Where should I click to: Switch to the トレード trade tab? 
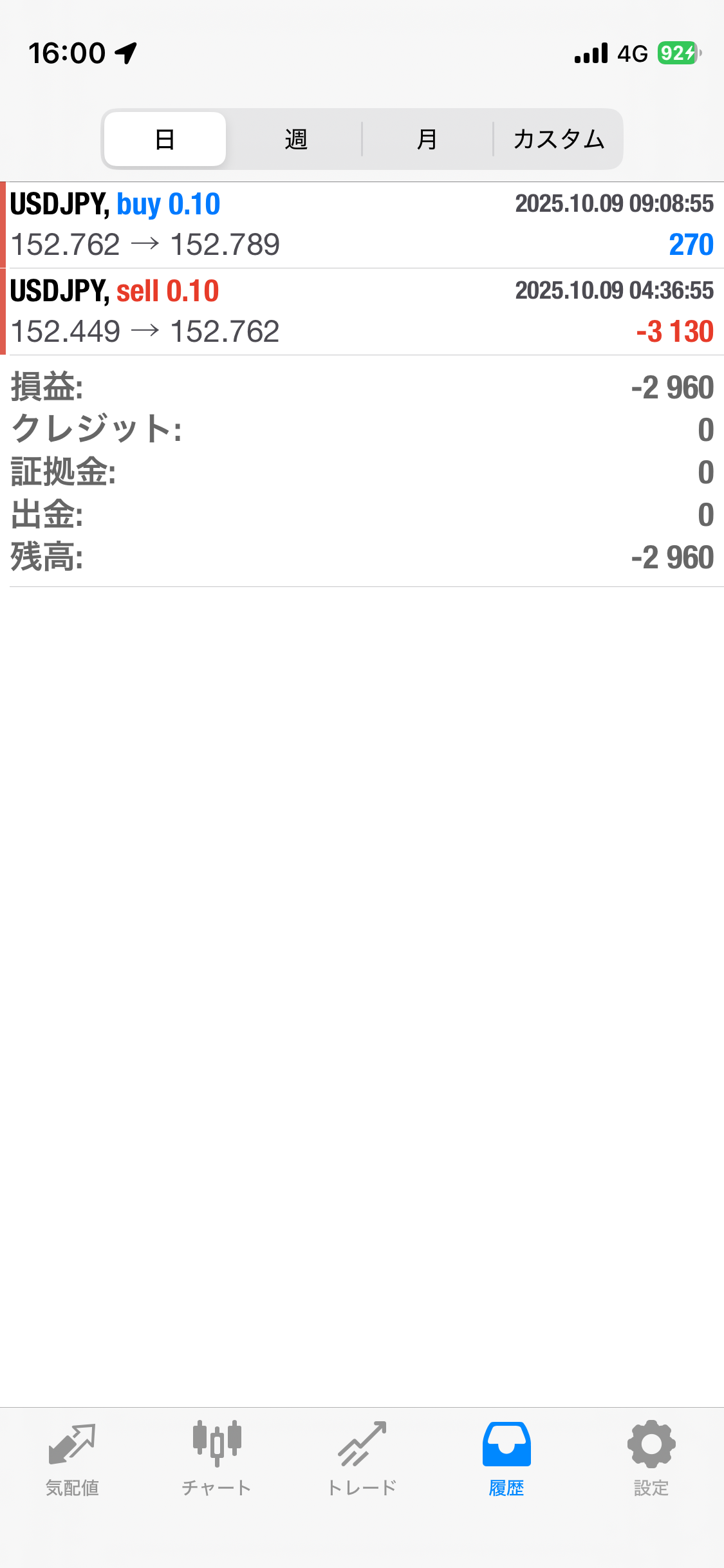[362, 1459]
